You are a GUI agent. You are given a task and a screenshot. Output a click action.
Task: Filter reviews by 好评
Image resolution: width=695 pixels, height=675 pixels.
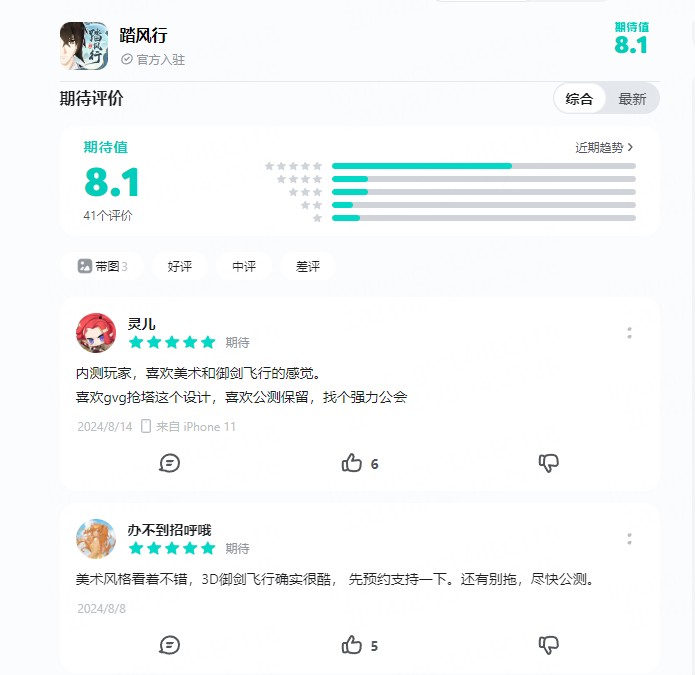click(180, 266)
